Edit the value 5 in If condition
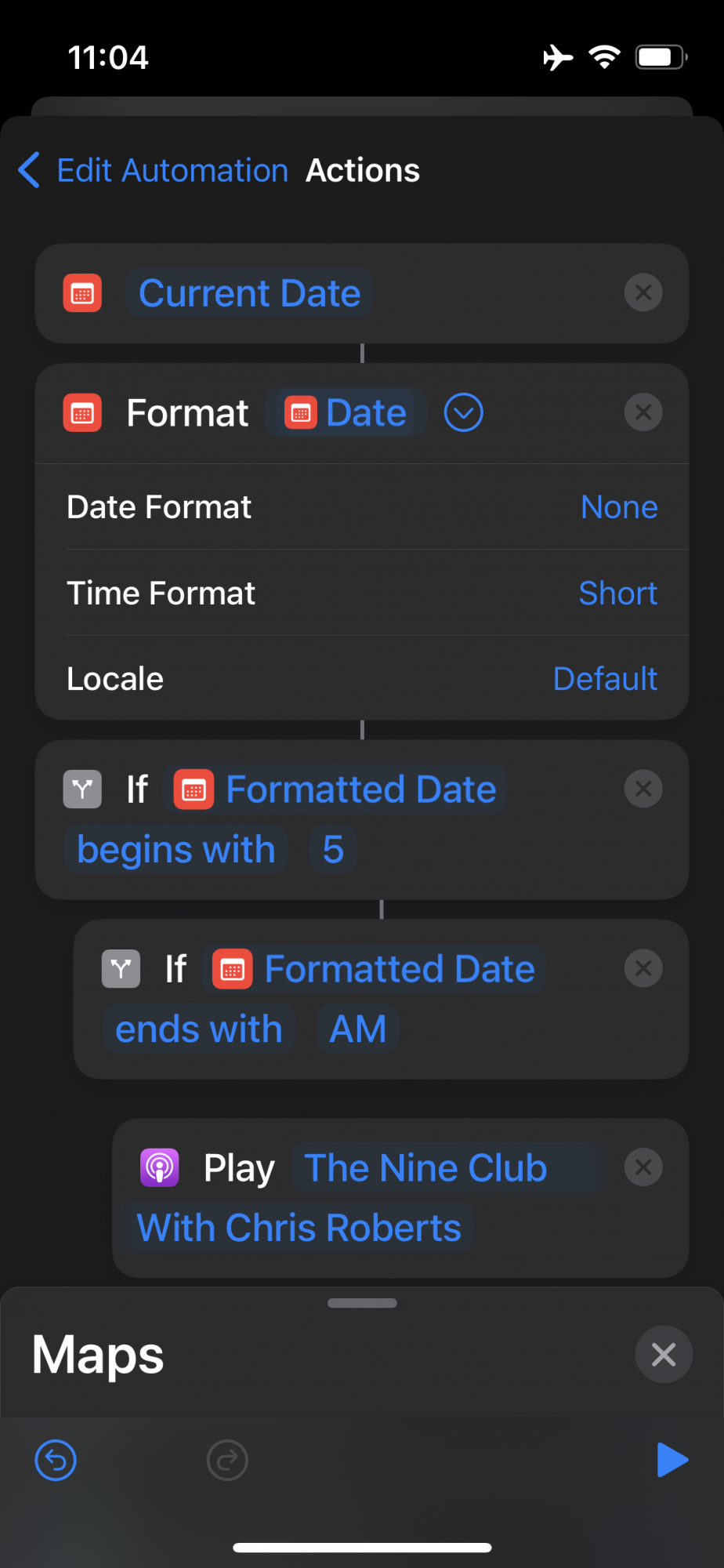724x1568 pixels. [x=333, y=849]
